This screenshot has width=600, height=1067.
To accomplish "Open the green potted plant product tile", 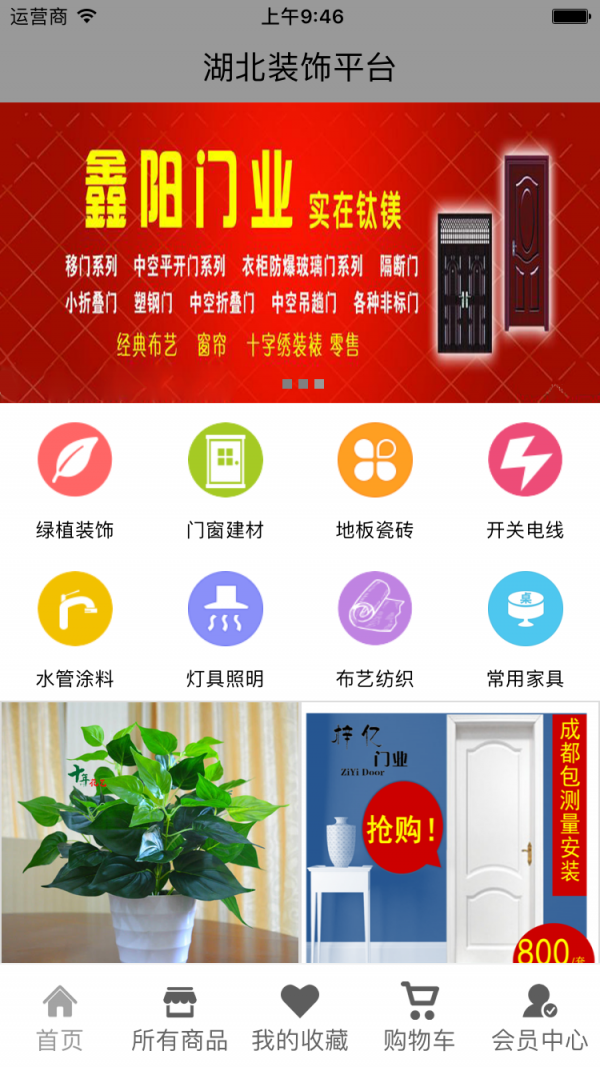I will click(150, 832).
